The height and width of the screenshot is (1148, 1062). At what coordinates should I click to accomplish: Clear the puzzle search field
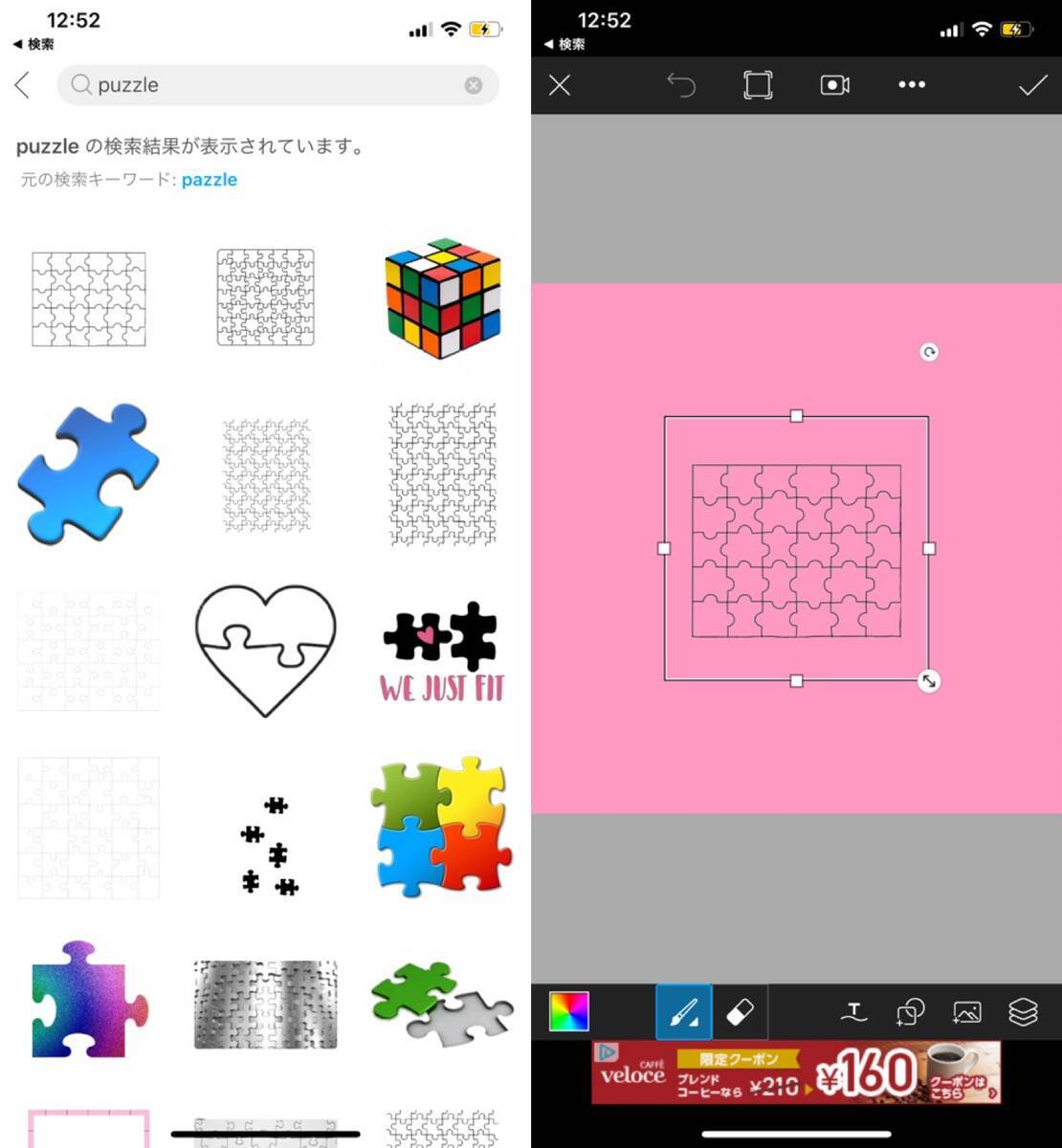[x=474, y=85]
